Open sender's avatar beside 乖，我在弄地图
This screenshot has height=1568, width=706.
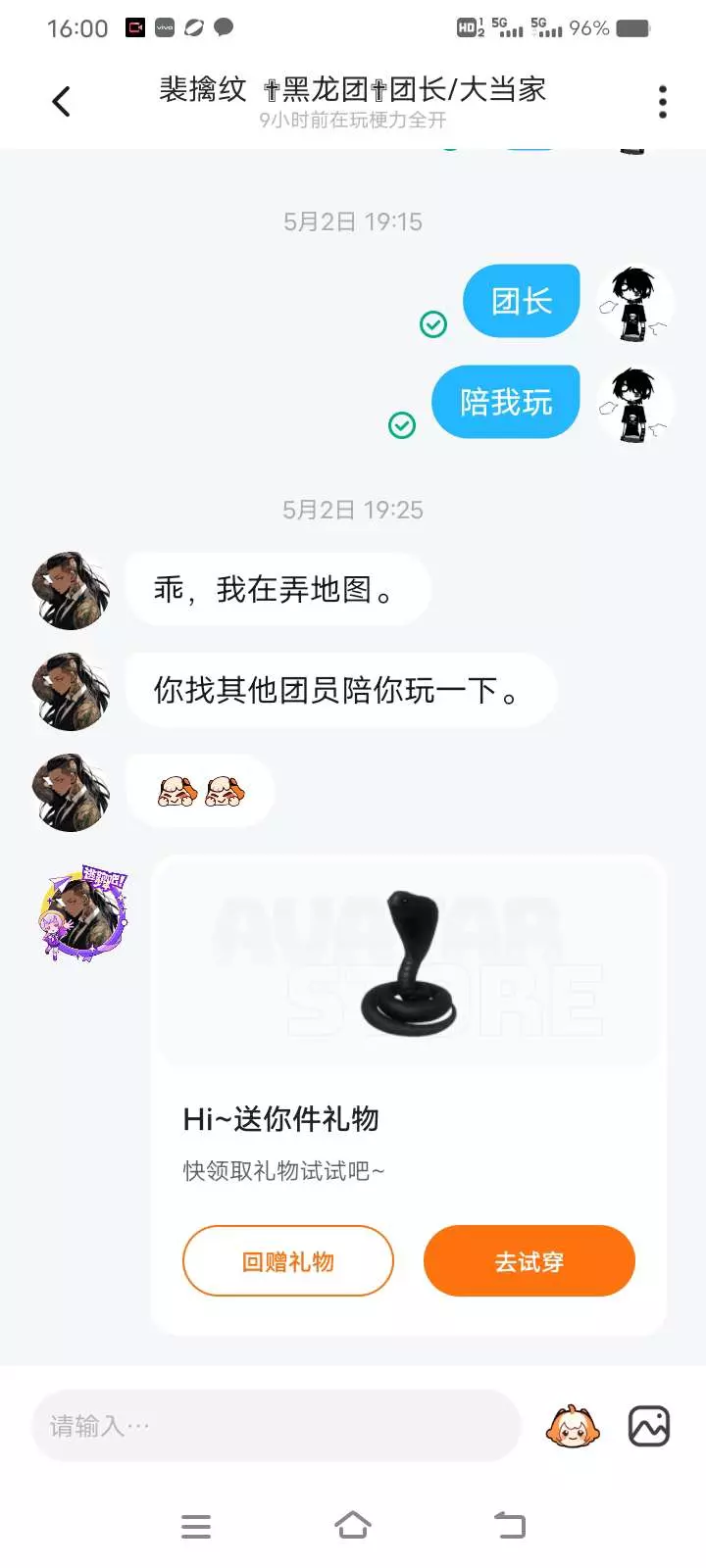(x=71, y=590)
